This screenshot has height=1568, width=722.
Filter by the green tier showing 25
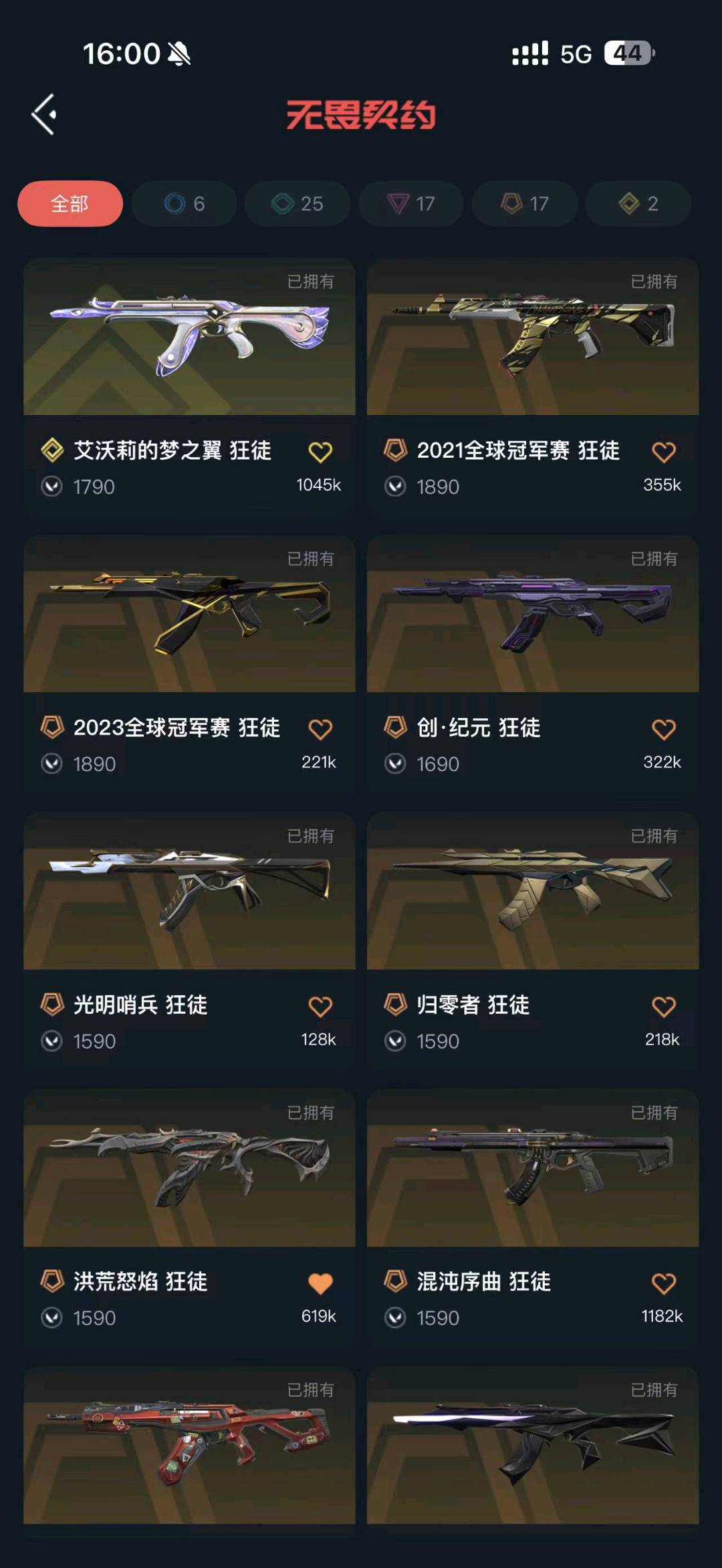297,203
